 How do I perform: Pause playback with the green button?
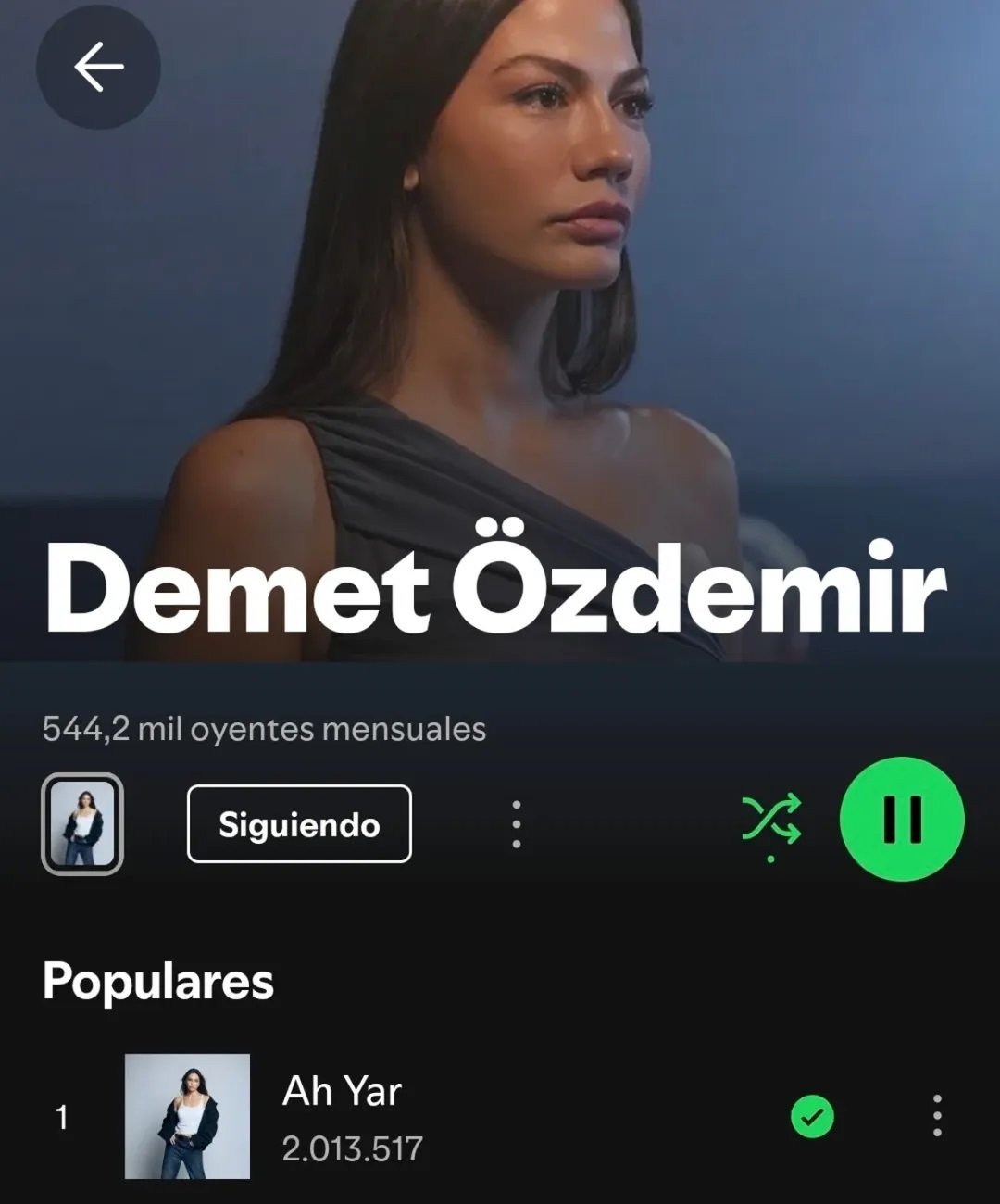902,819
